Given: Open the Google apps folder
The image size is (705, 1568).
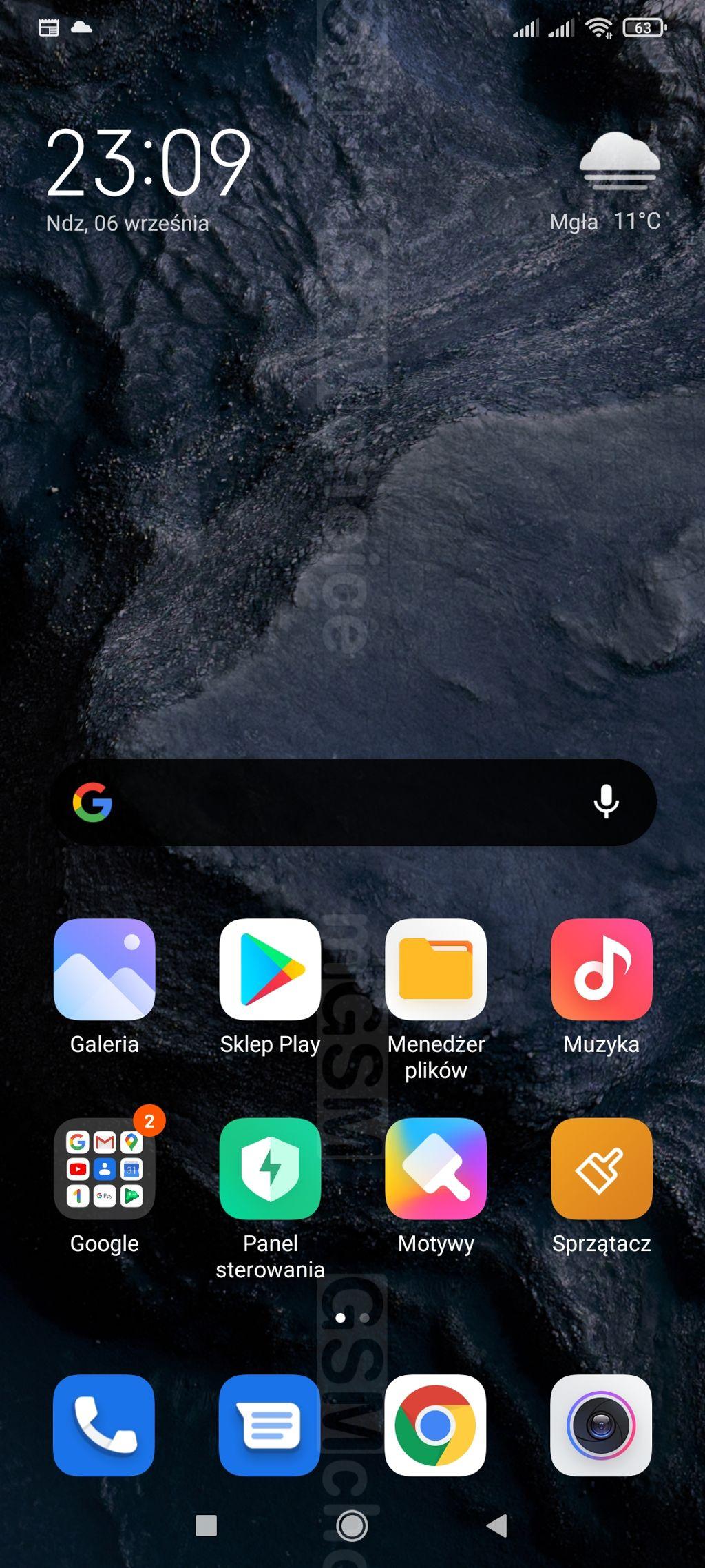Looking at the screenshot, I should pos(104,1168).
